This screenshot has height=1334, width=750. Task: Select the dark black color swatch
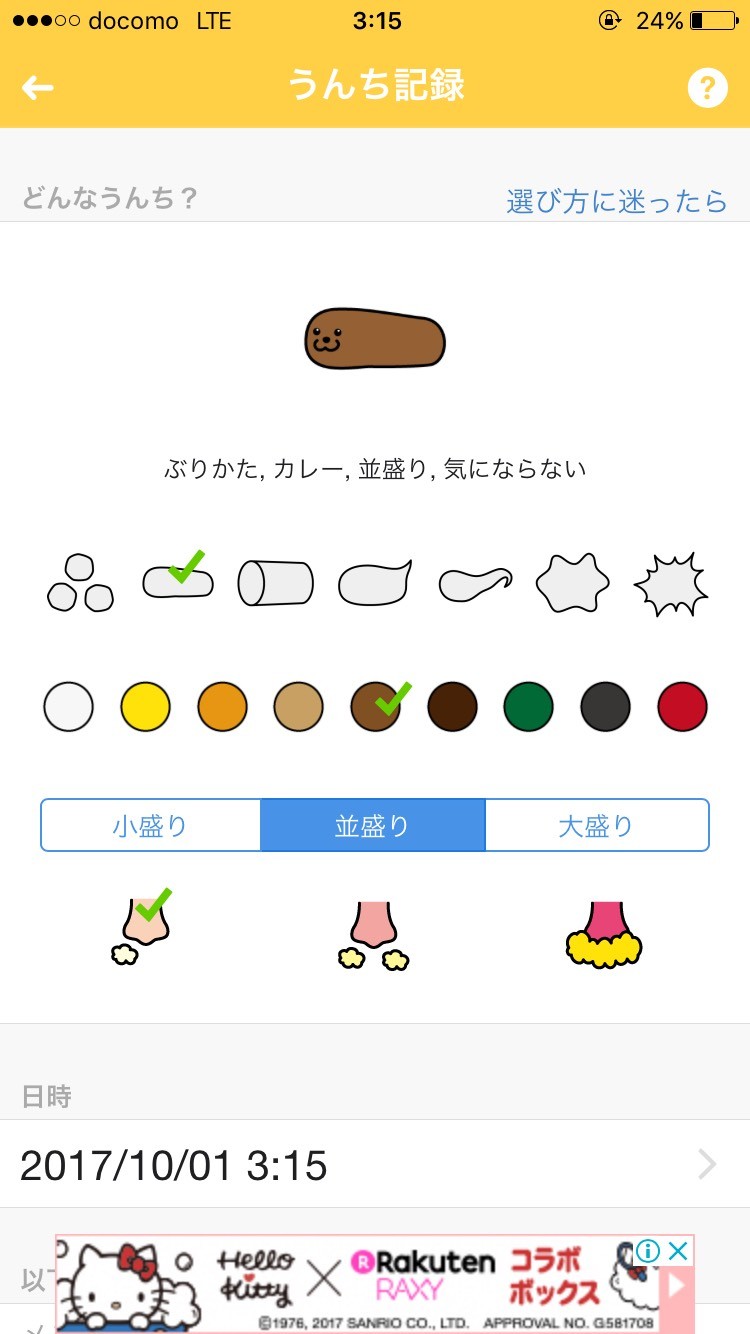(x=606, y=707)
